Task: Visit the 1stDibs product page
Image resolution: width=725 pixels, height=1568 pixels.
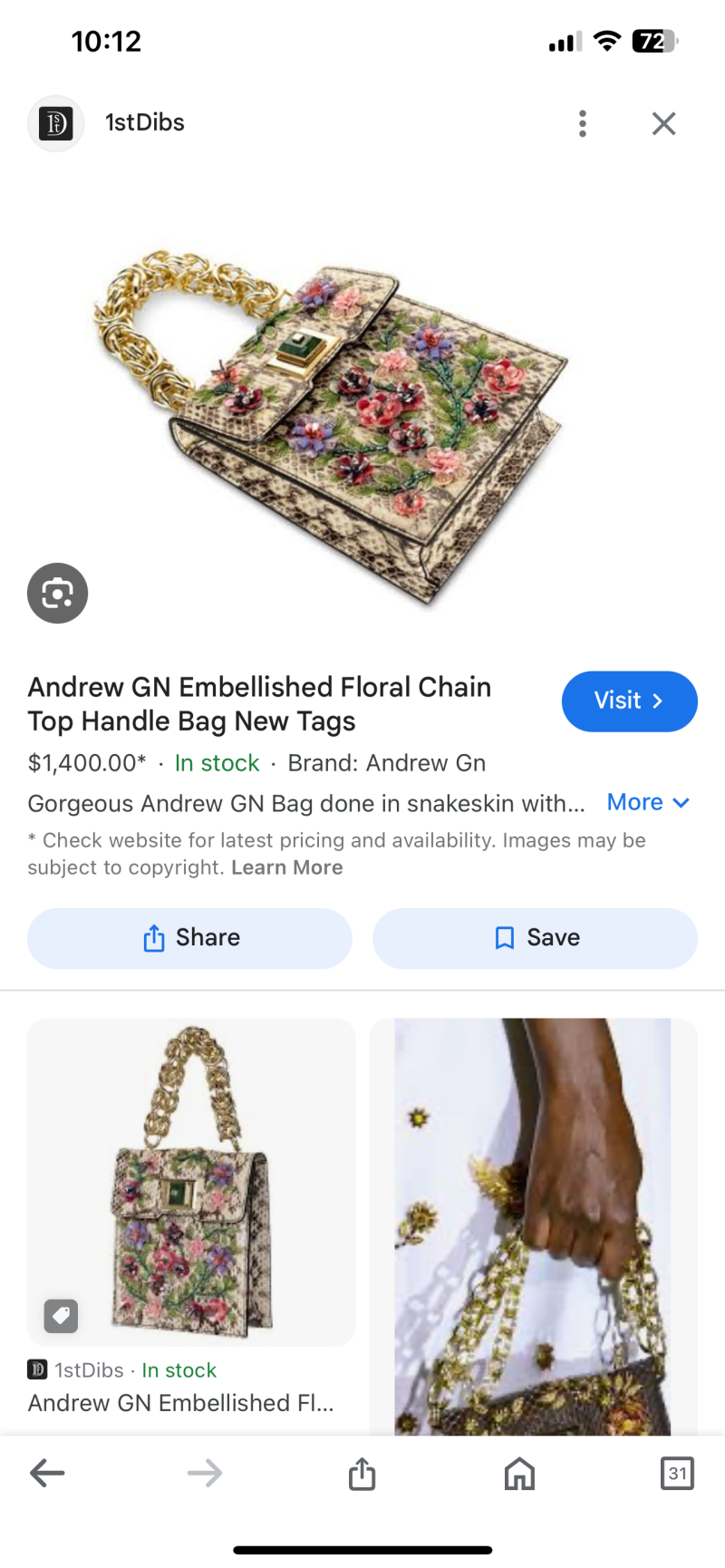Action: pyautogui.click(x=629, y=701)
